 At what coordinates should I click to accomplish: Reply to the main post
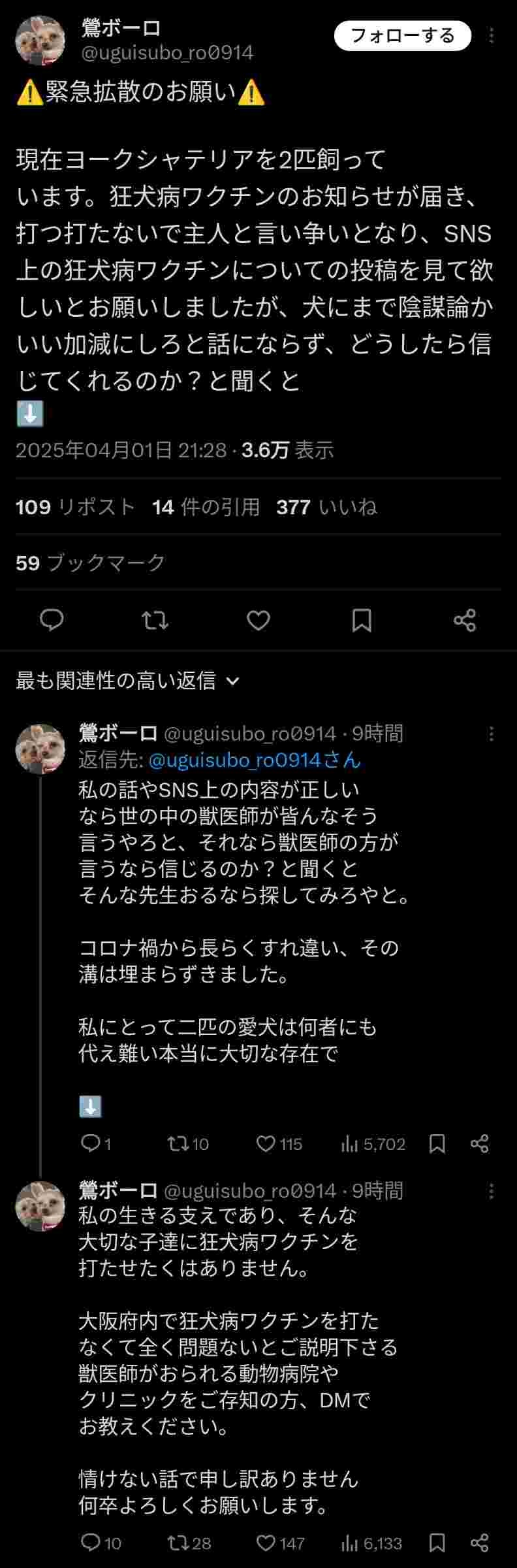52,620
